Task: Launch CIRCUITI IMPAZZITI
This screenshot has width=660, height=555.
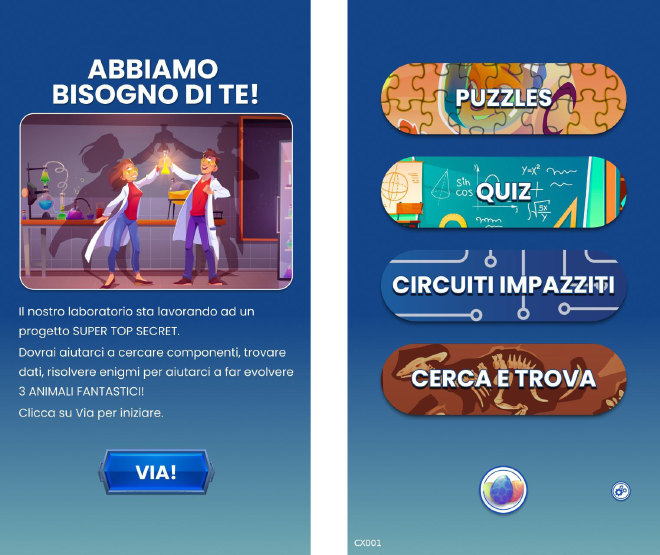Action: click(503, 285)
